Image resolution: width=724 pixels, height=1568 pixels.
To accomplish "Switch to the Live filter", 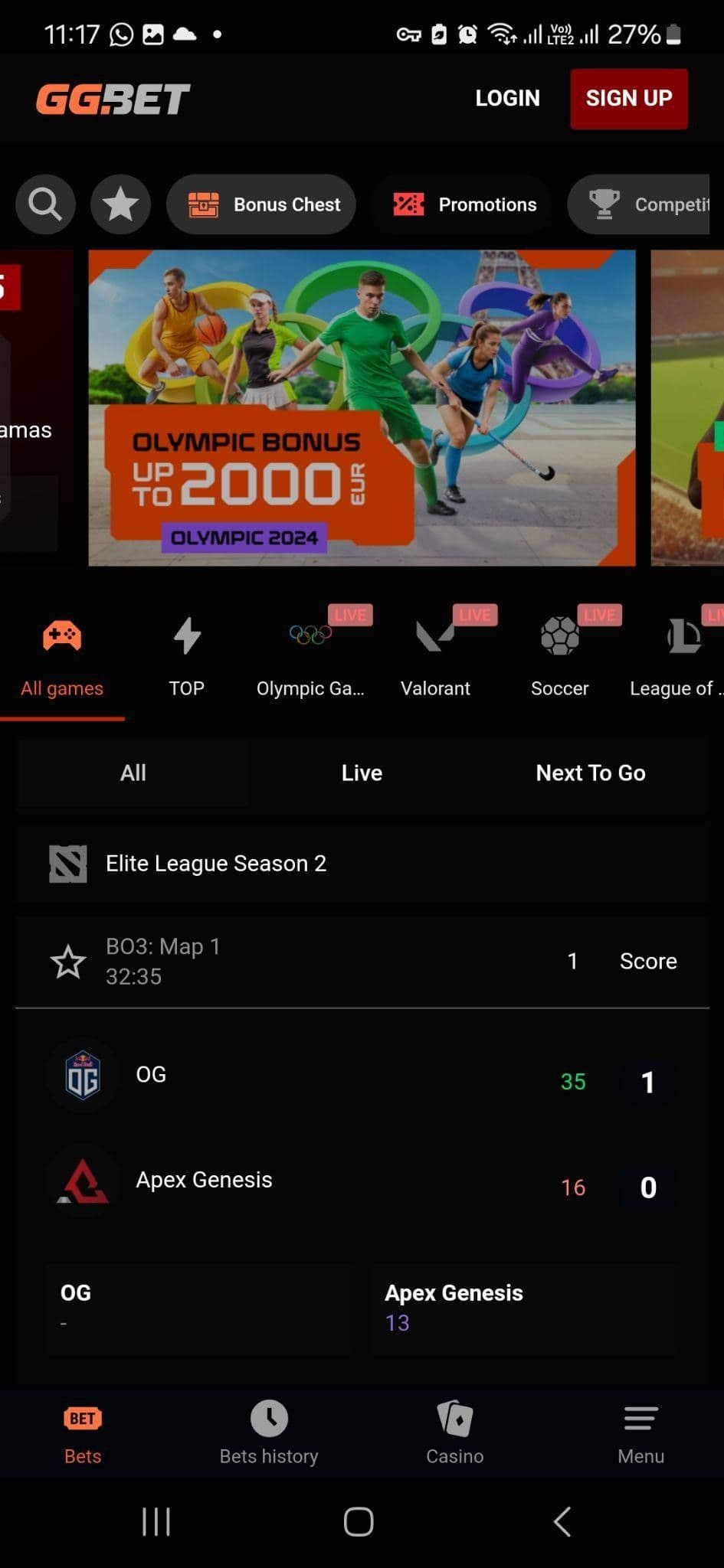I will click(361, 773).
